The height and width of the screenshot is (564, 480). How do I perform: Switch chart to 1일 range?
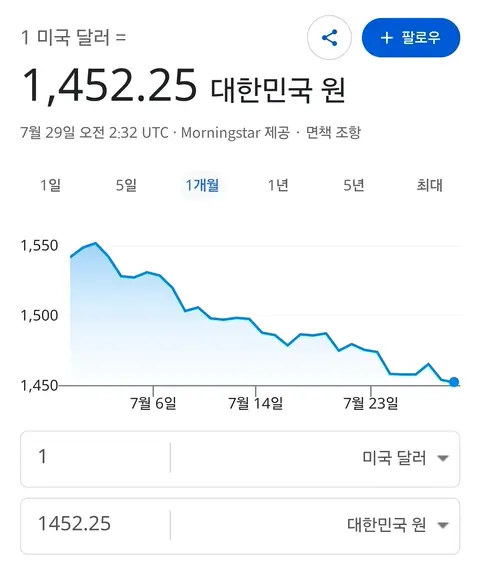pos(50,185)
